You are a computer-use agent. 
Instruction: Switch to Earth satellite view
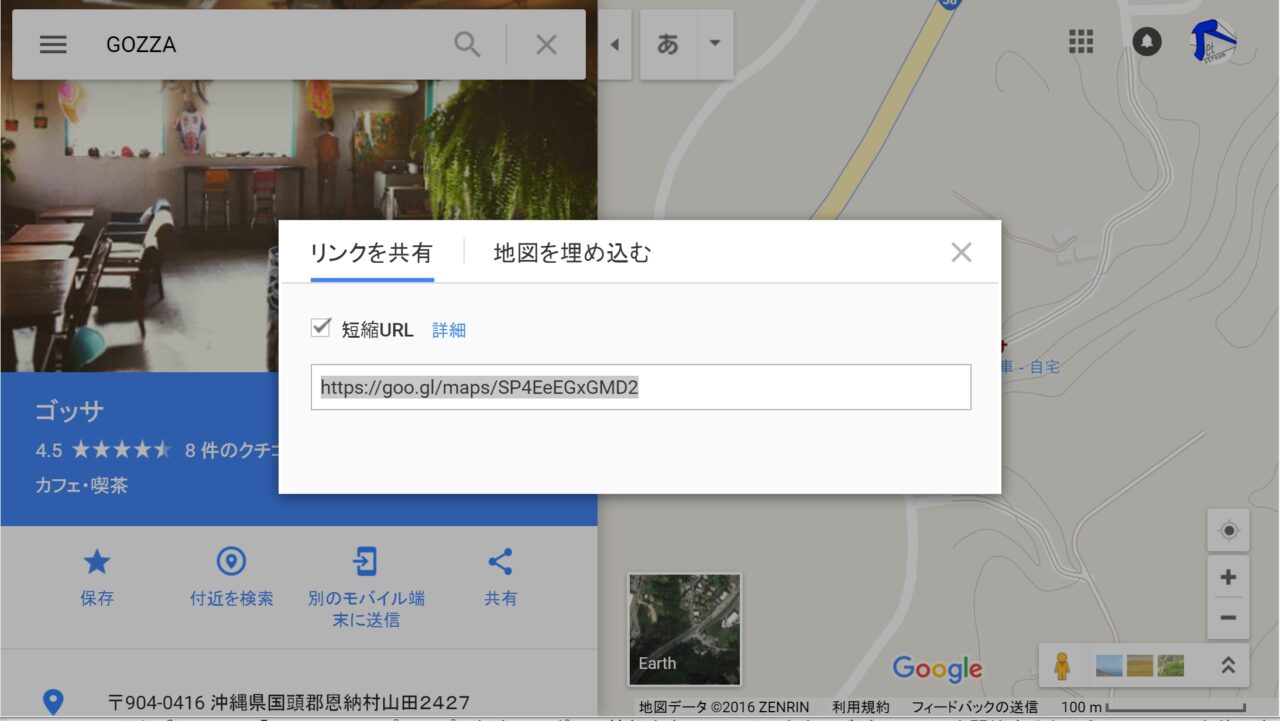684,629
